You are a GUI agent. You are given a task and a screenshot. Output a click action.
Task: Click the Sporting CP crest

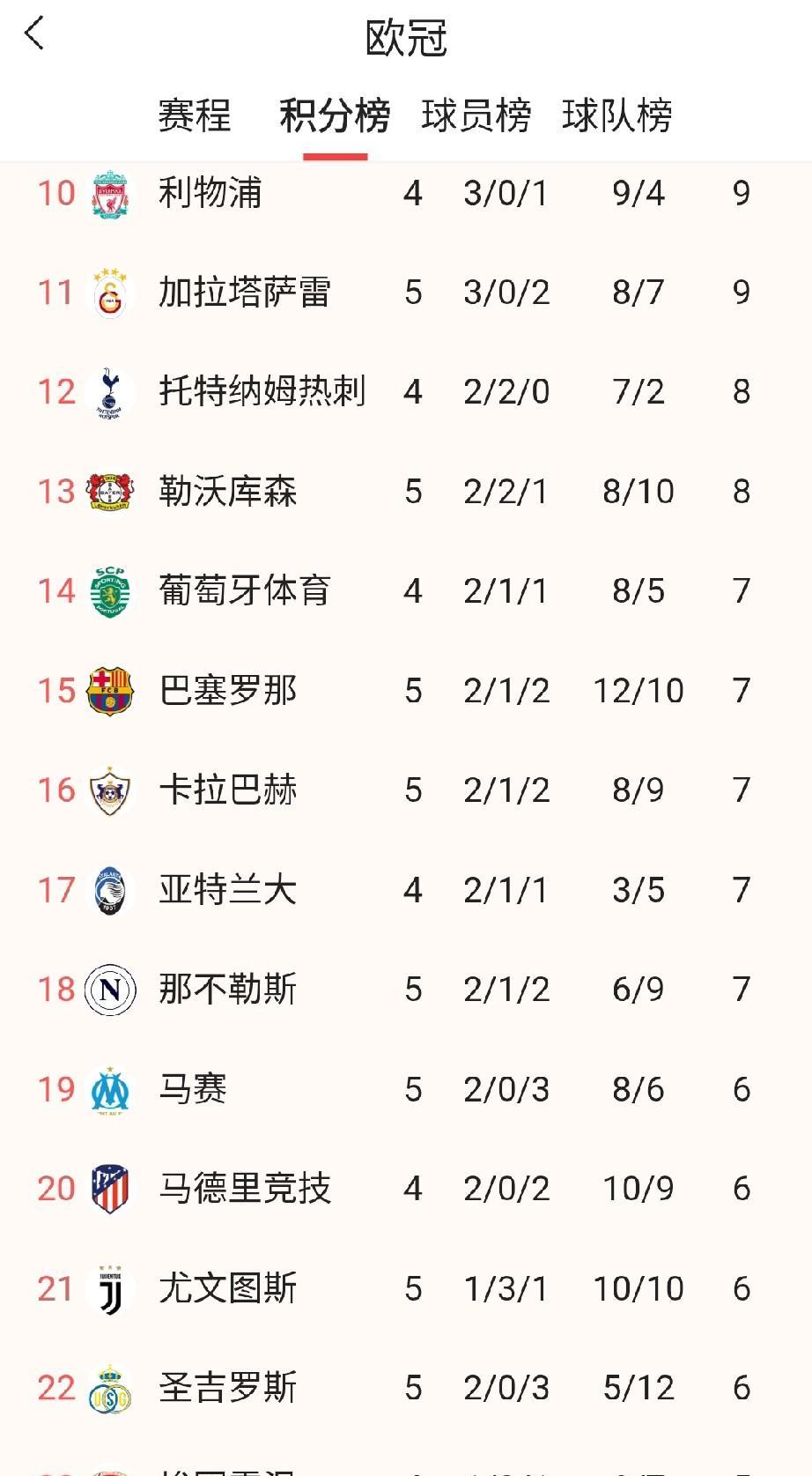point(107,590)
